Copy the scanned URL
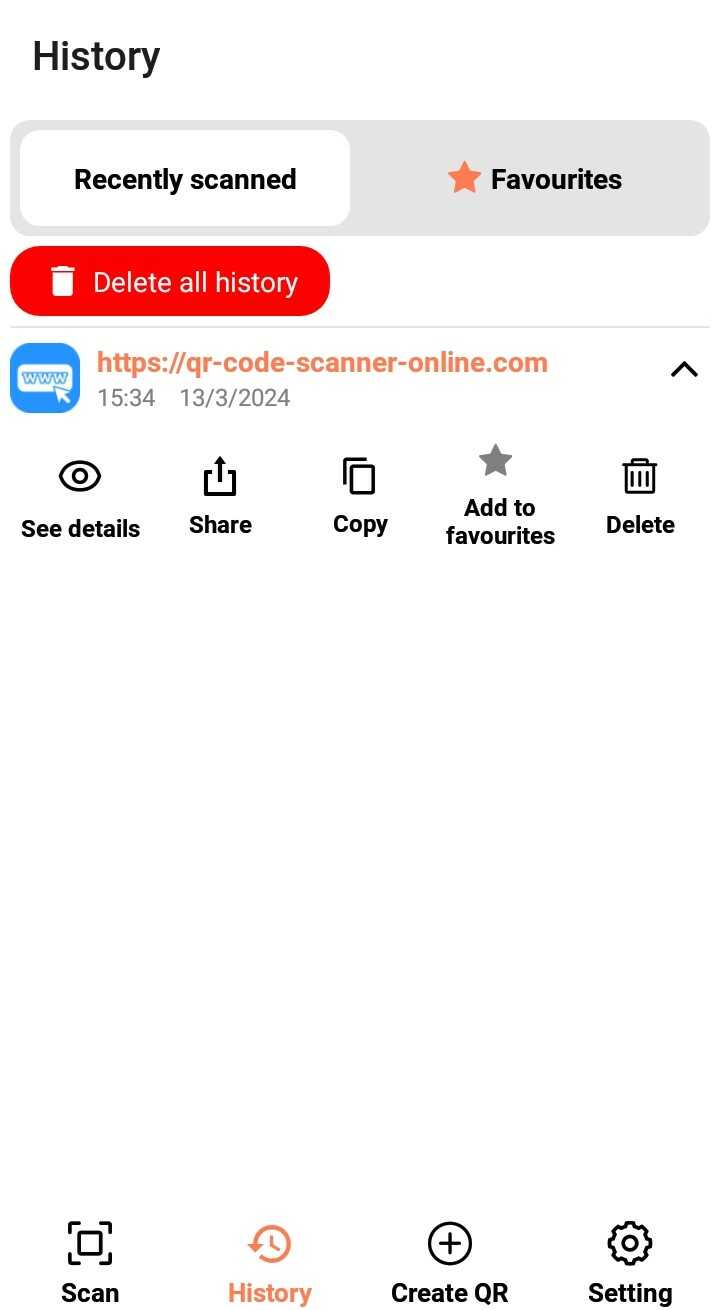The width and height of the screenshot is (720, 1310). (360, 497)
